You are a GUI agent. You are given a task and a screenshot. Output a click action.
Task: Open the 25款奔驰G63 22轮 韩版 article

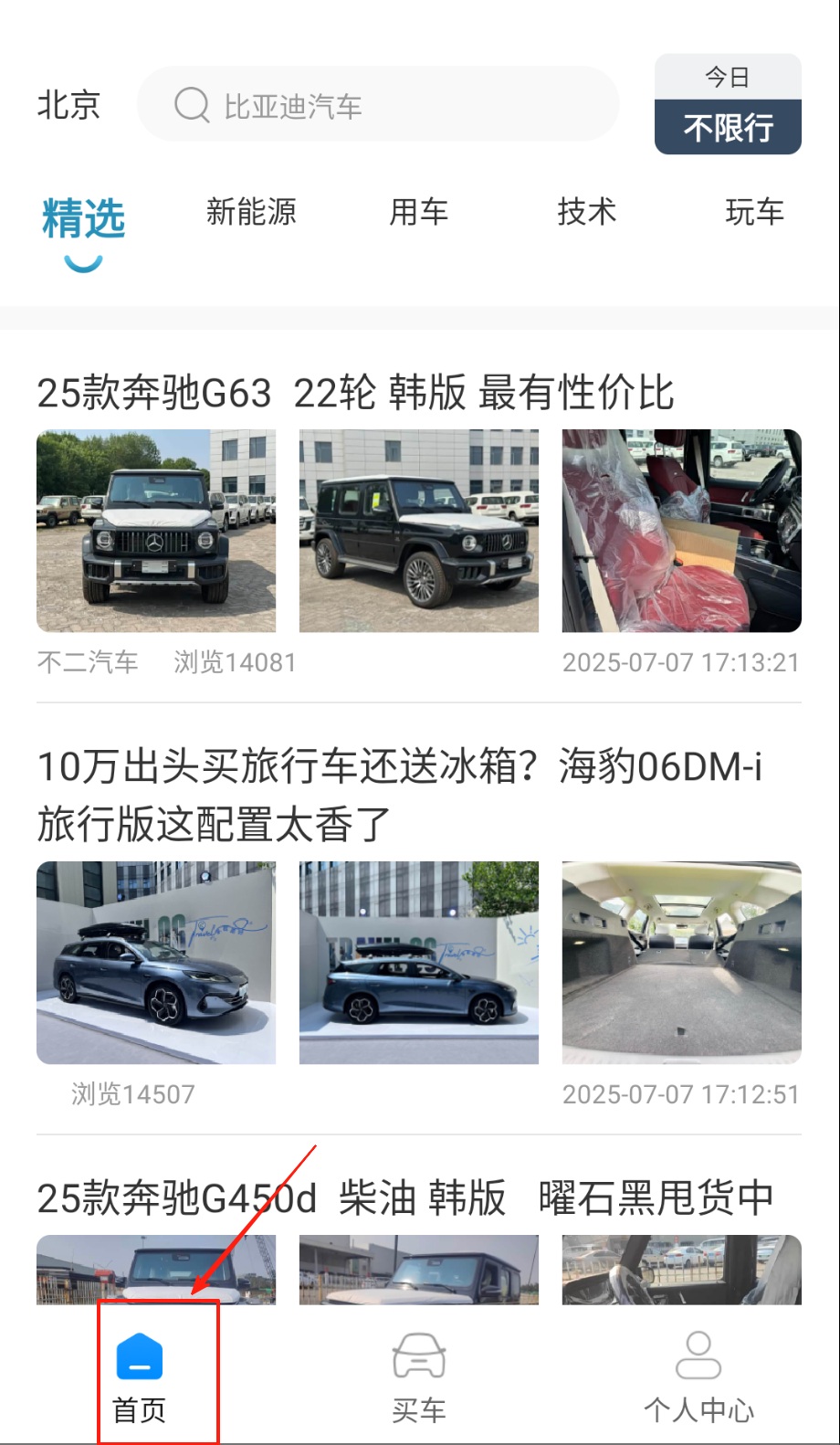[355, 394]
